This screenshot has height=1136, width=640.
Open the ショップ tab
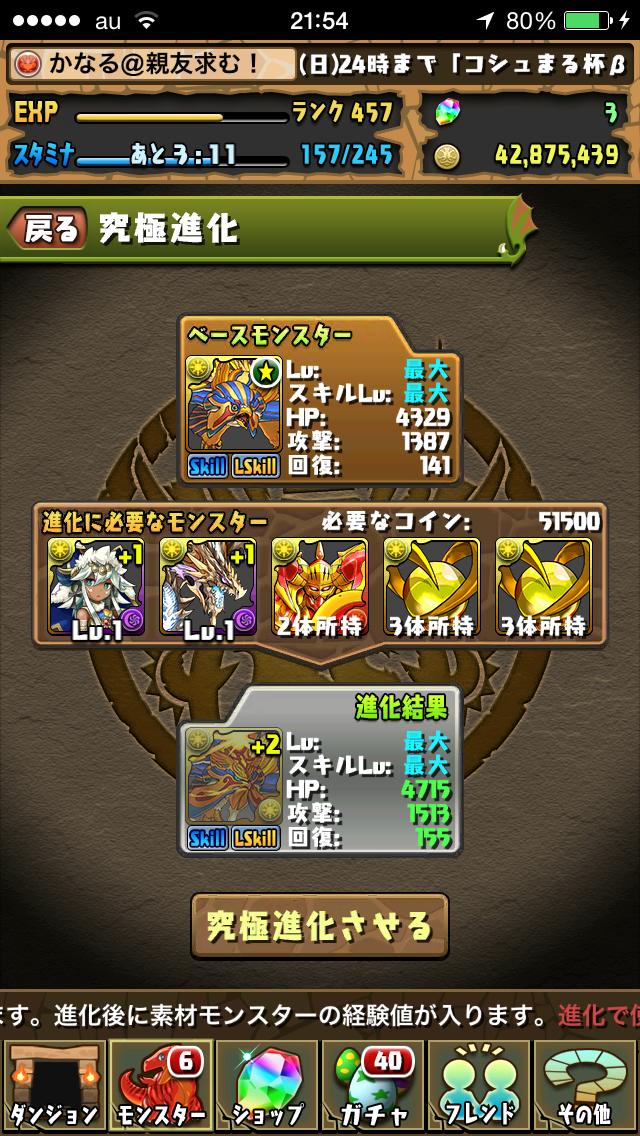pos(264,1086)
